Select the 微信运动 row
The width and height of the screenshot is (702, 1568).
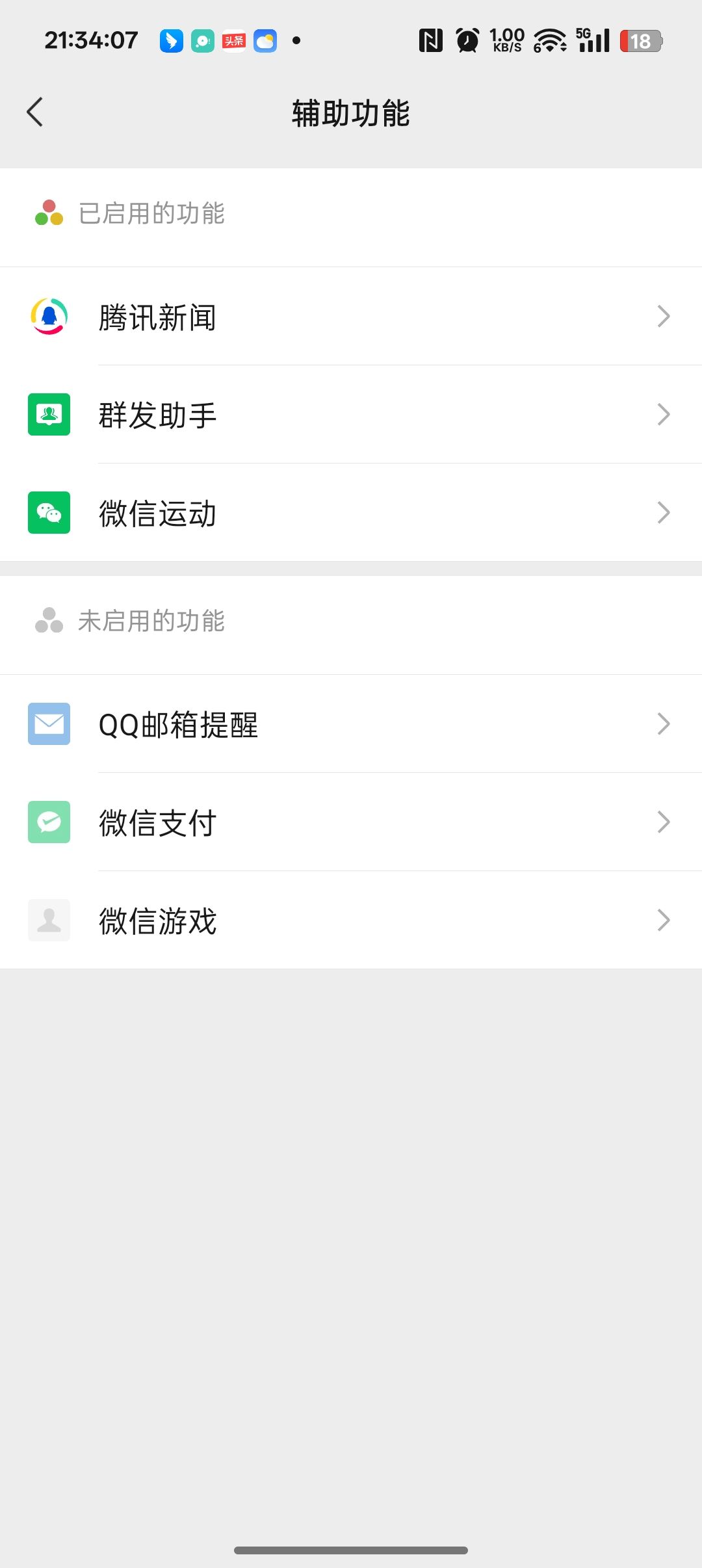click(x=351, y=513)
